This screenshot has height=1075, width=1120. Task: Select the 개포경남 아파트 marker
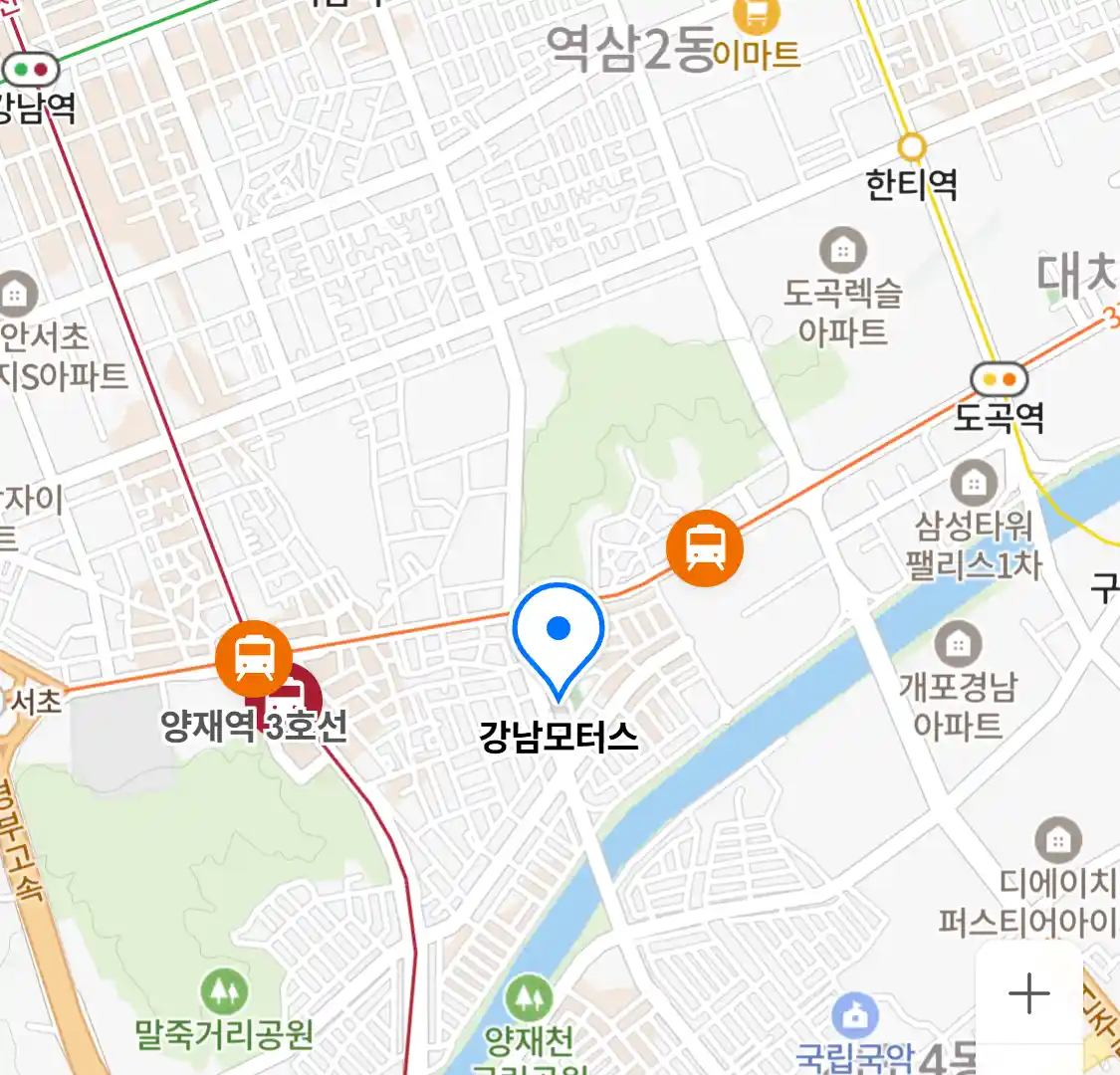click(958, 644)
